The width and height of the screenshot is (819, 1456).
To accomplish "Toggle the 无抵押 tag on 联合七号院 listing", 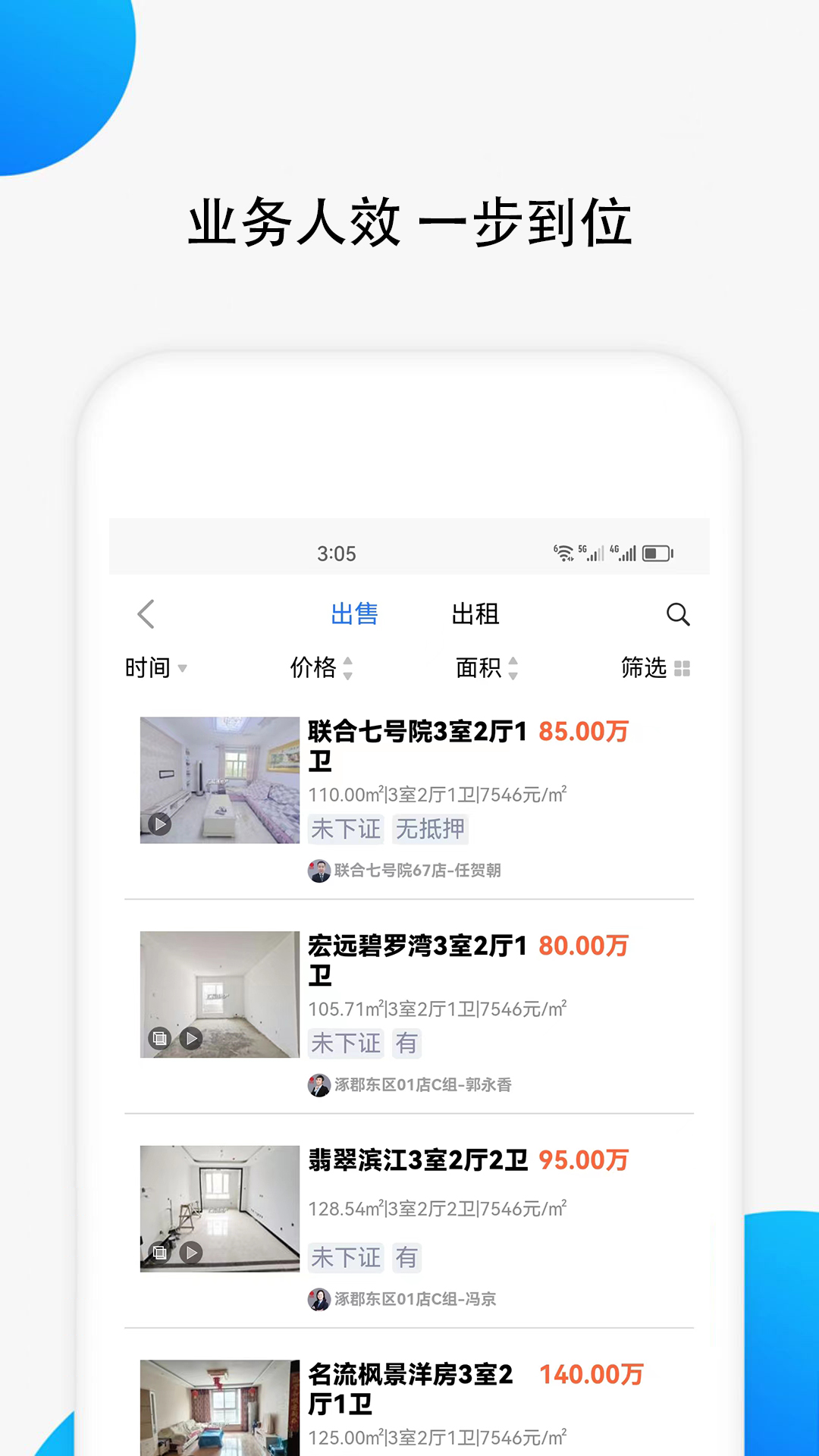I will coord(430,829).
